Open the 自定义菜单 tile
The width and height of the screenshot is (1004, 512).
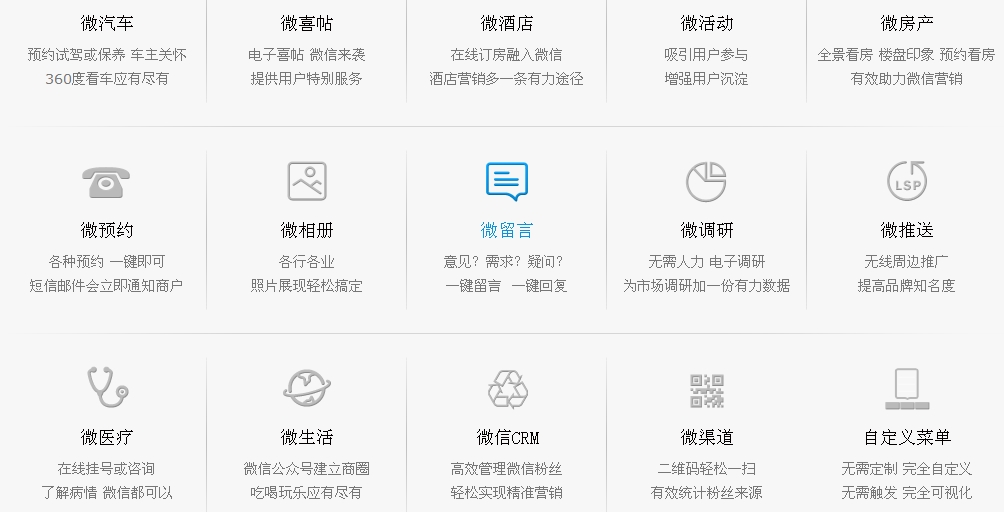coord(906,436)
